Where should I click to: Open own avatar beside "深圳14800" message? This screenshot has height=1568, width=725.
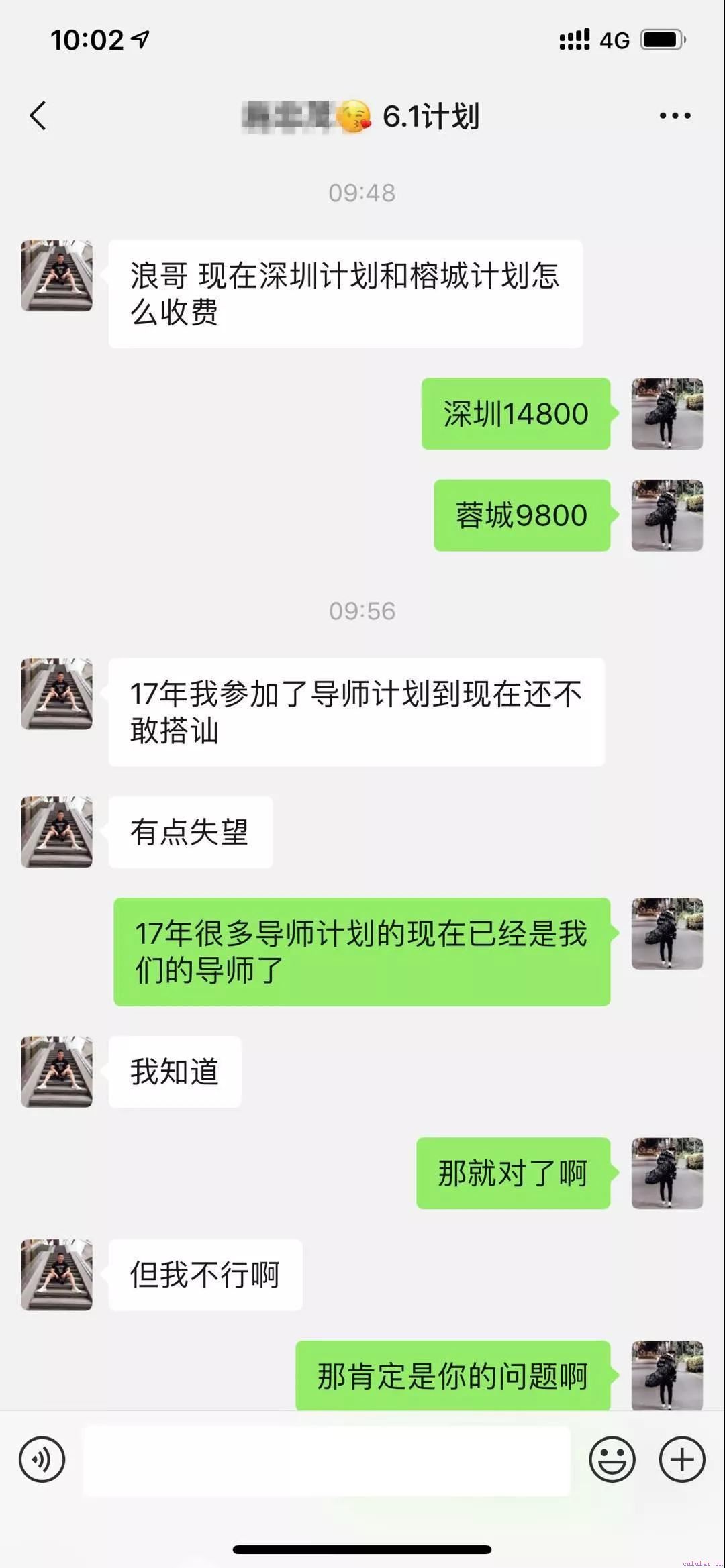point(667,413)
